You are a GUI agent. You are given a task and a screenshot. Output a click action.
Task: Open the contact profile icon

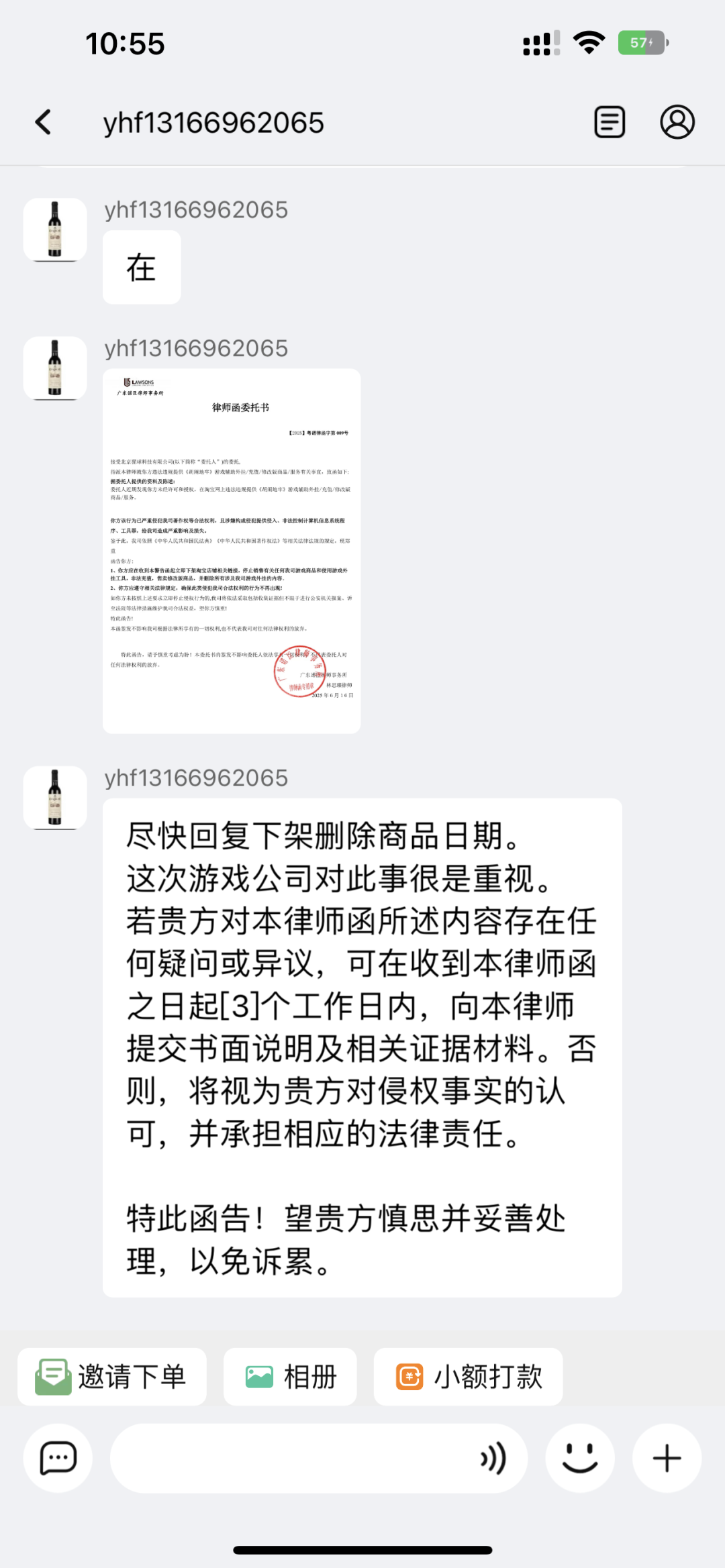pos(677,122)
